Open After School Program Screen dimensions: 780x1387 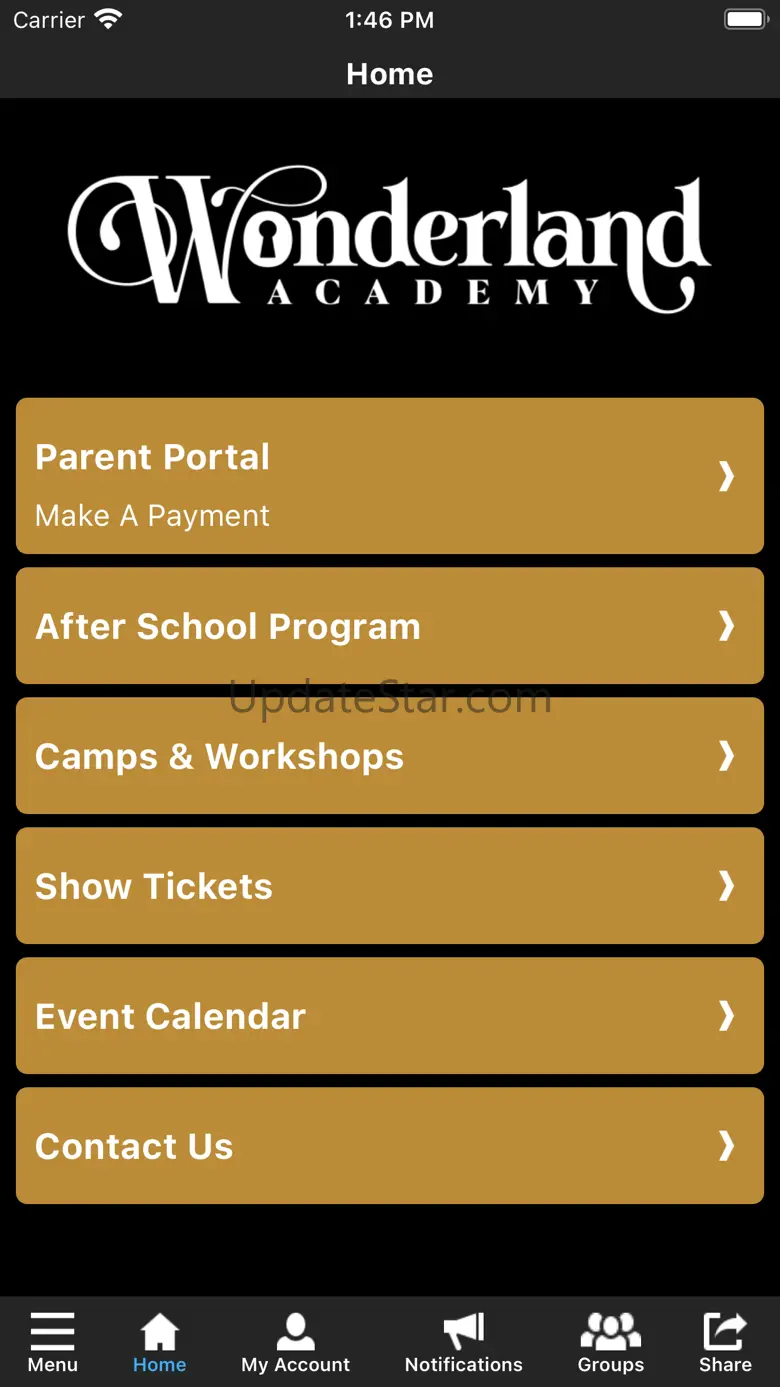pos(390,626)
